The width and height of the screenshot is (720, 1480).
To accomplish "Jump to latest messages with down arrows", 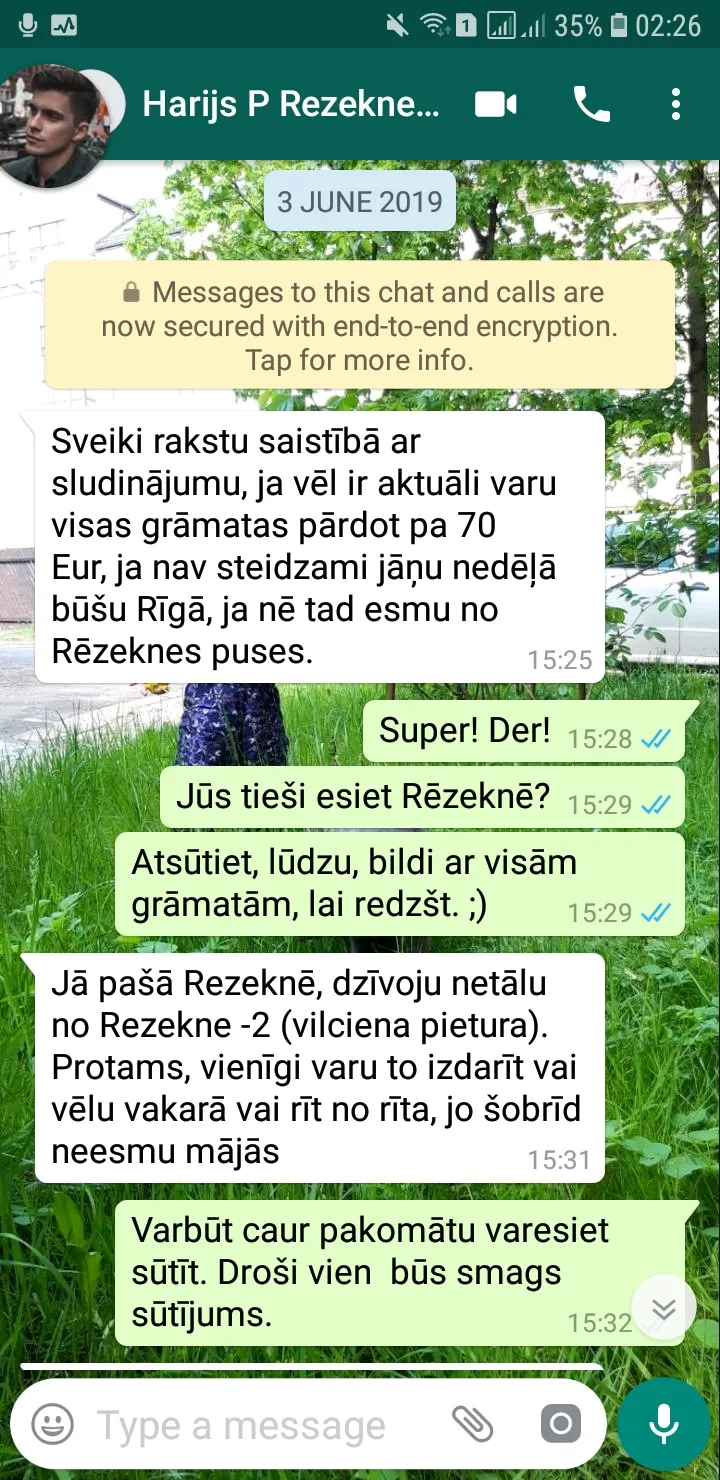I will (x=664, y=1308).
